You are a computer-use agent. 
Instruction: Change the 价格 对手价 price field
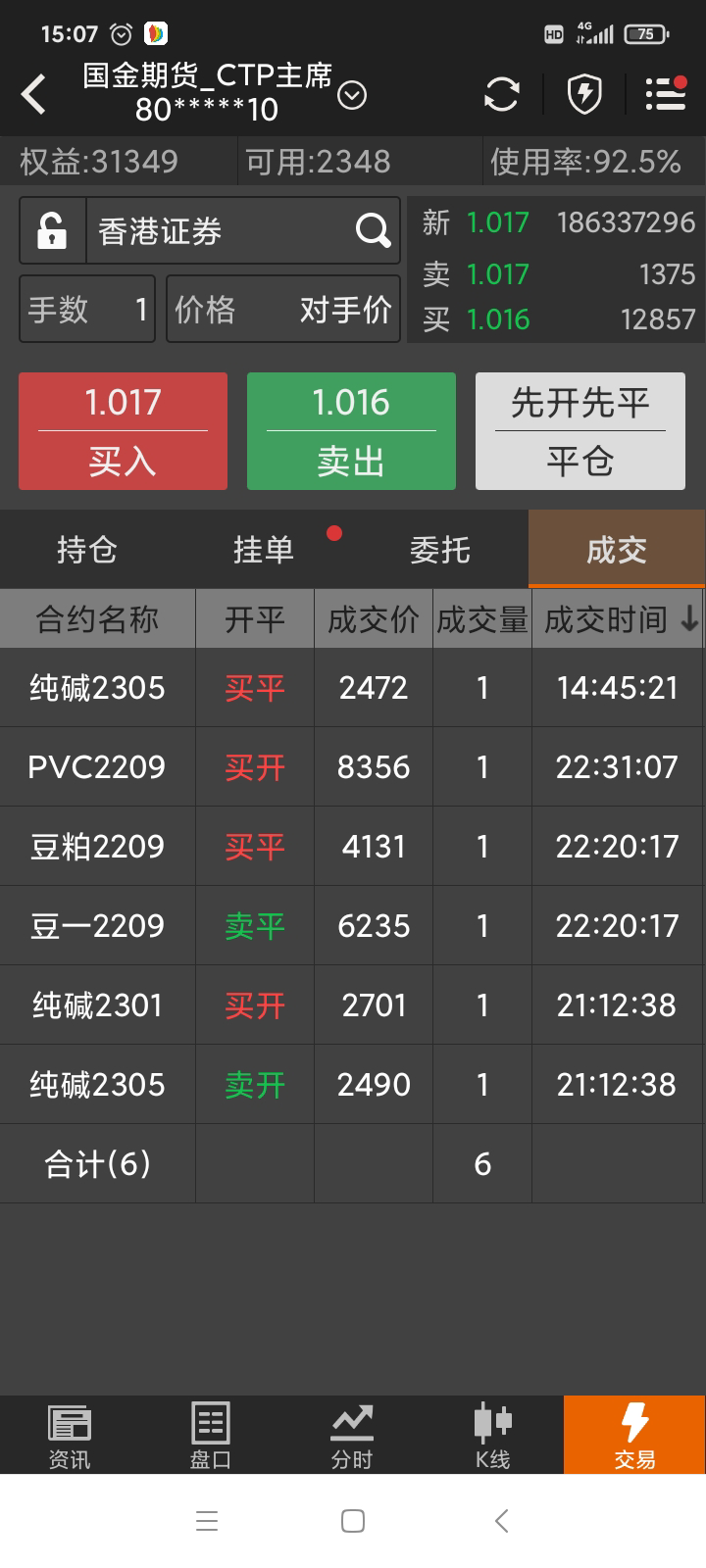[283, 309]
